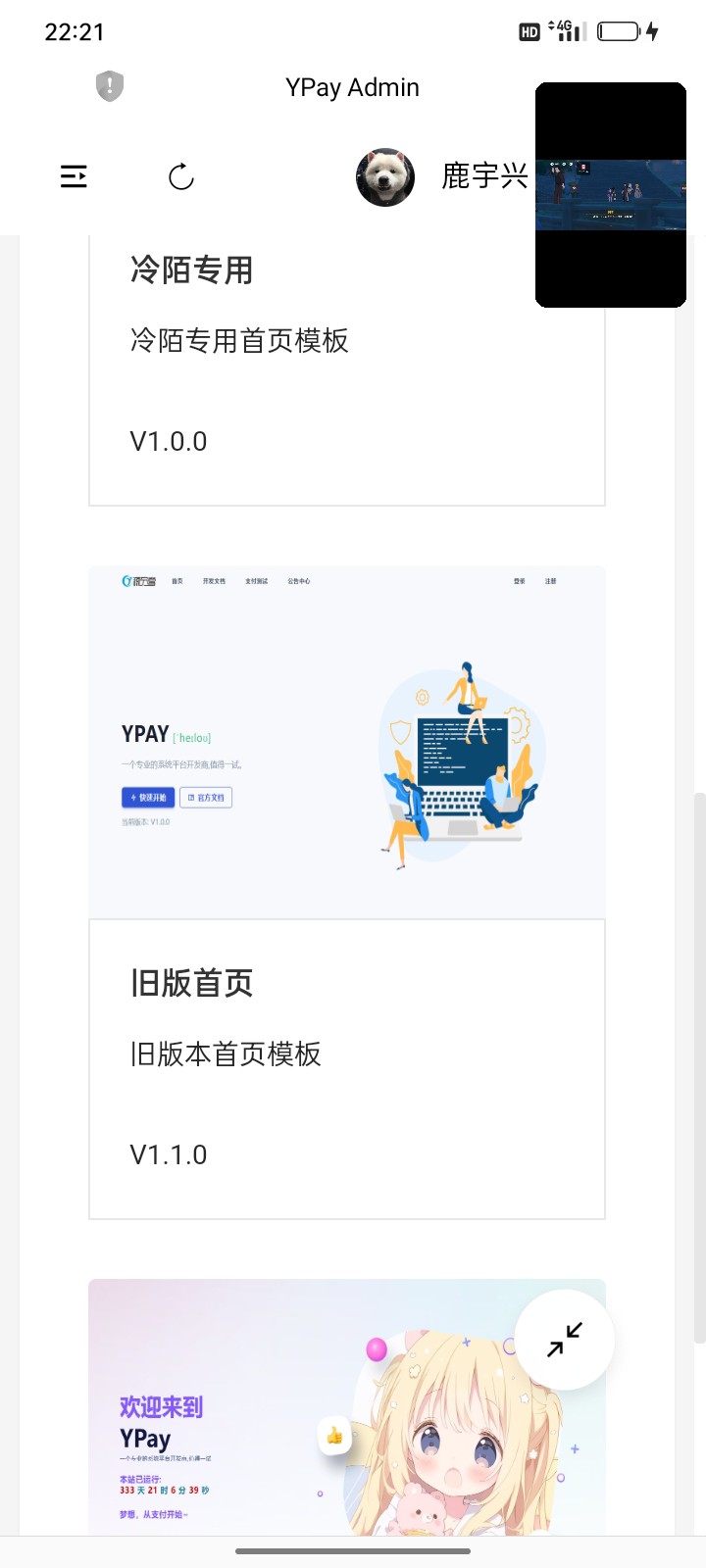Open the anime-style YPay template preview

coord(347,1407)
